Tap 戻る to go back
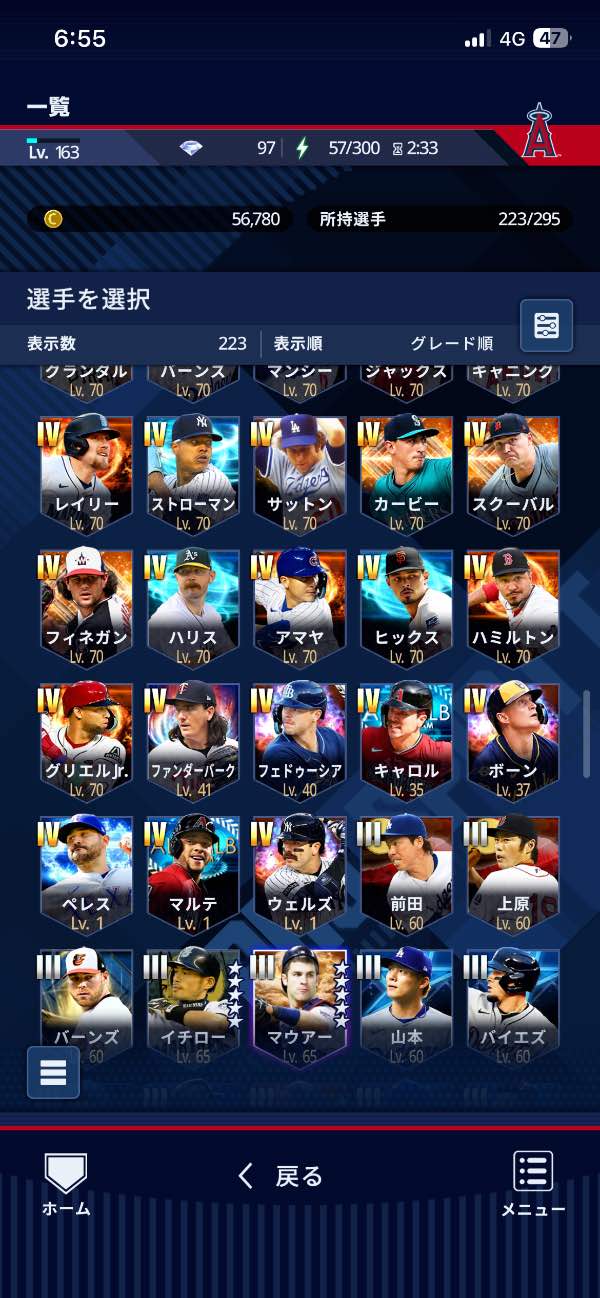 (x=281, y=1176)
